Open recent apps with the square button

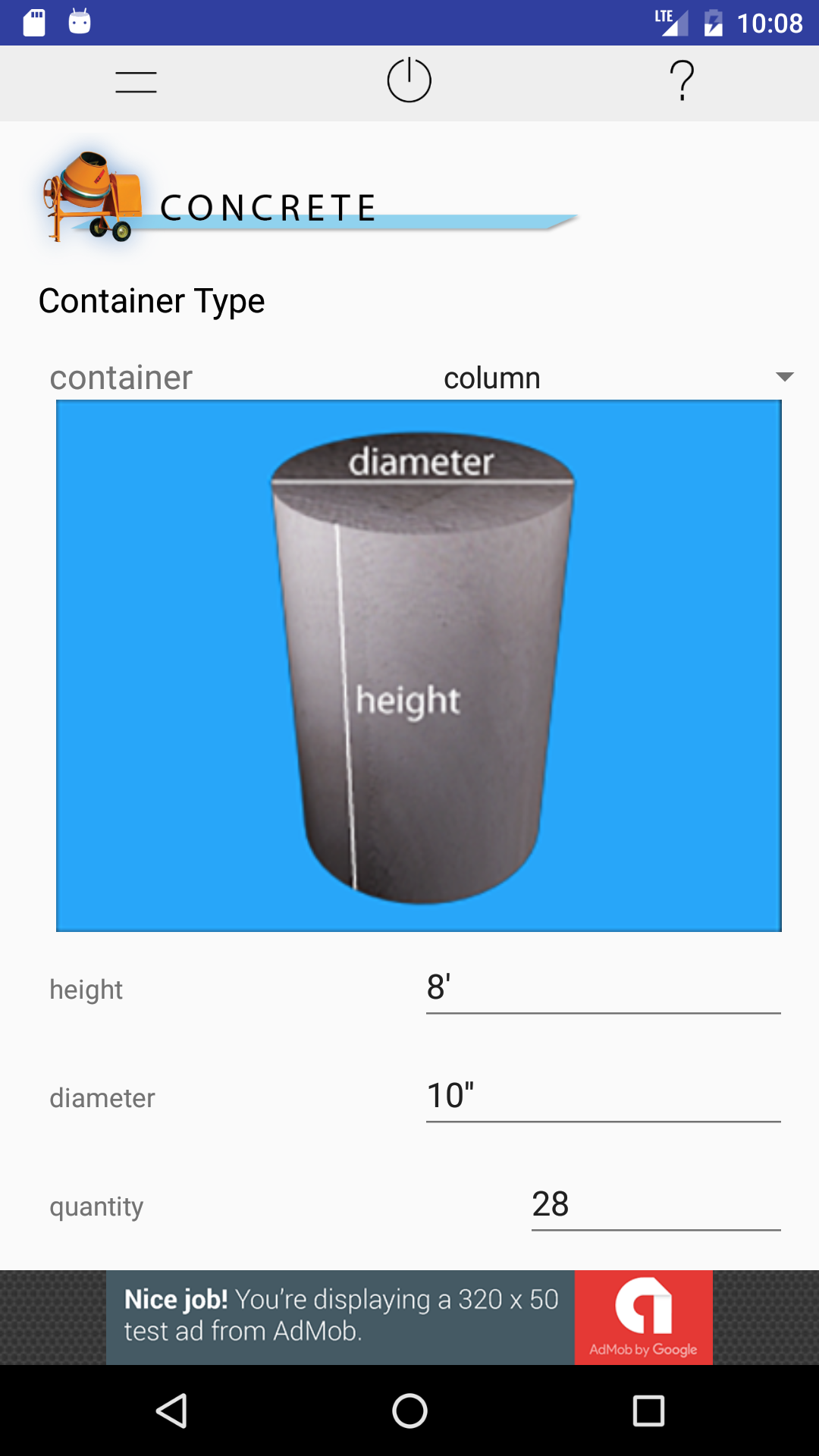point(650,1409)
